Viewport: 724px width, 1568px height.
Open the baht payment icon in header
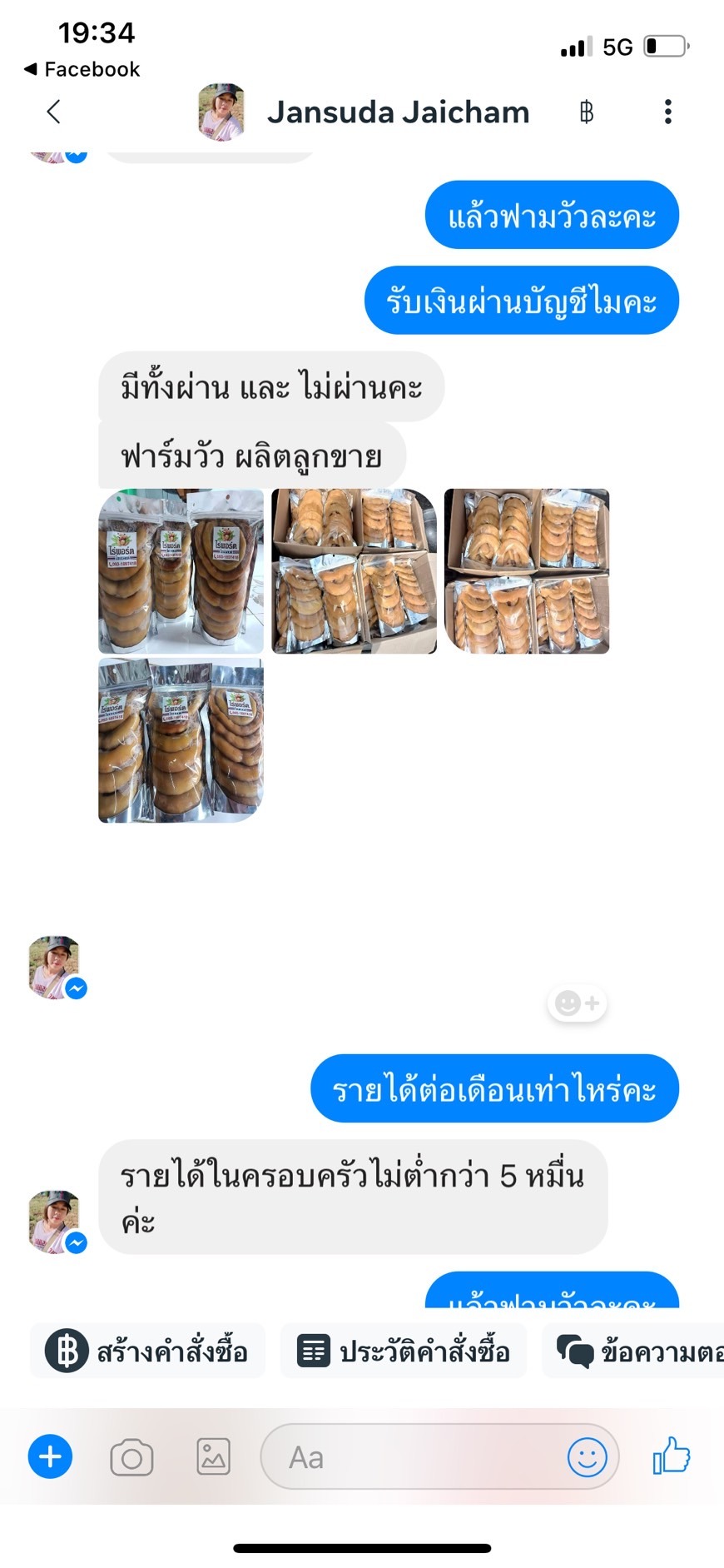click(587, 112)
